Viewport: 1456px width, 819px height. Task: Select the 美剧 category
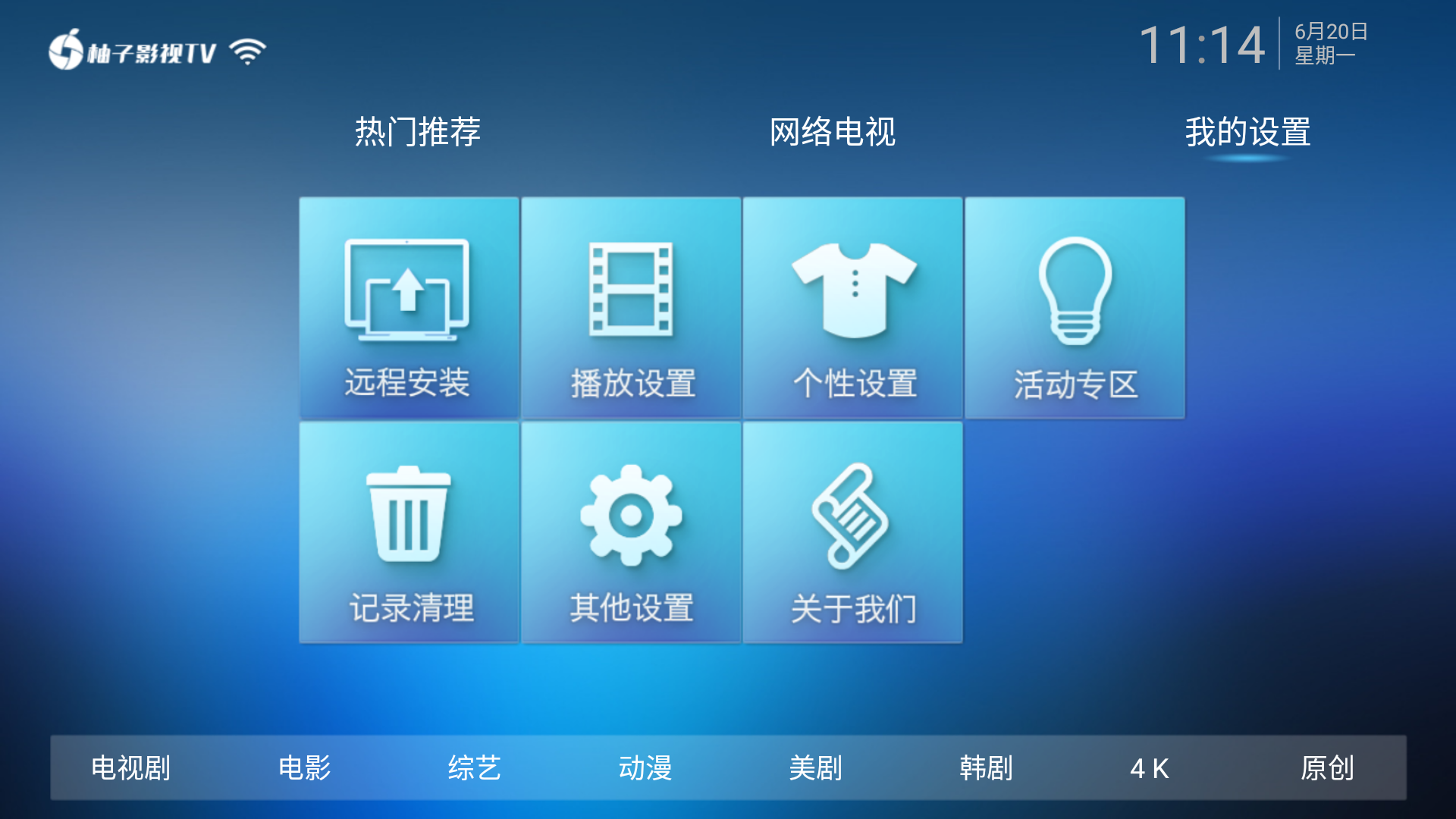(815, 767)
